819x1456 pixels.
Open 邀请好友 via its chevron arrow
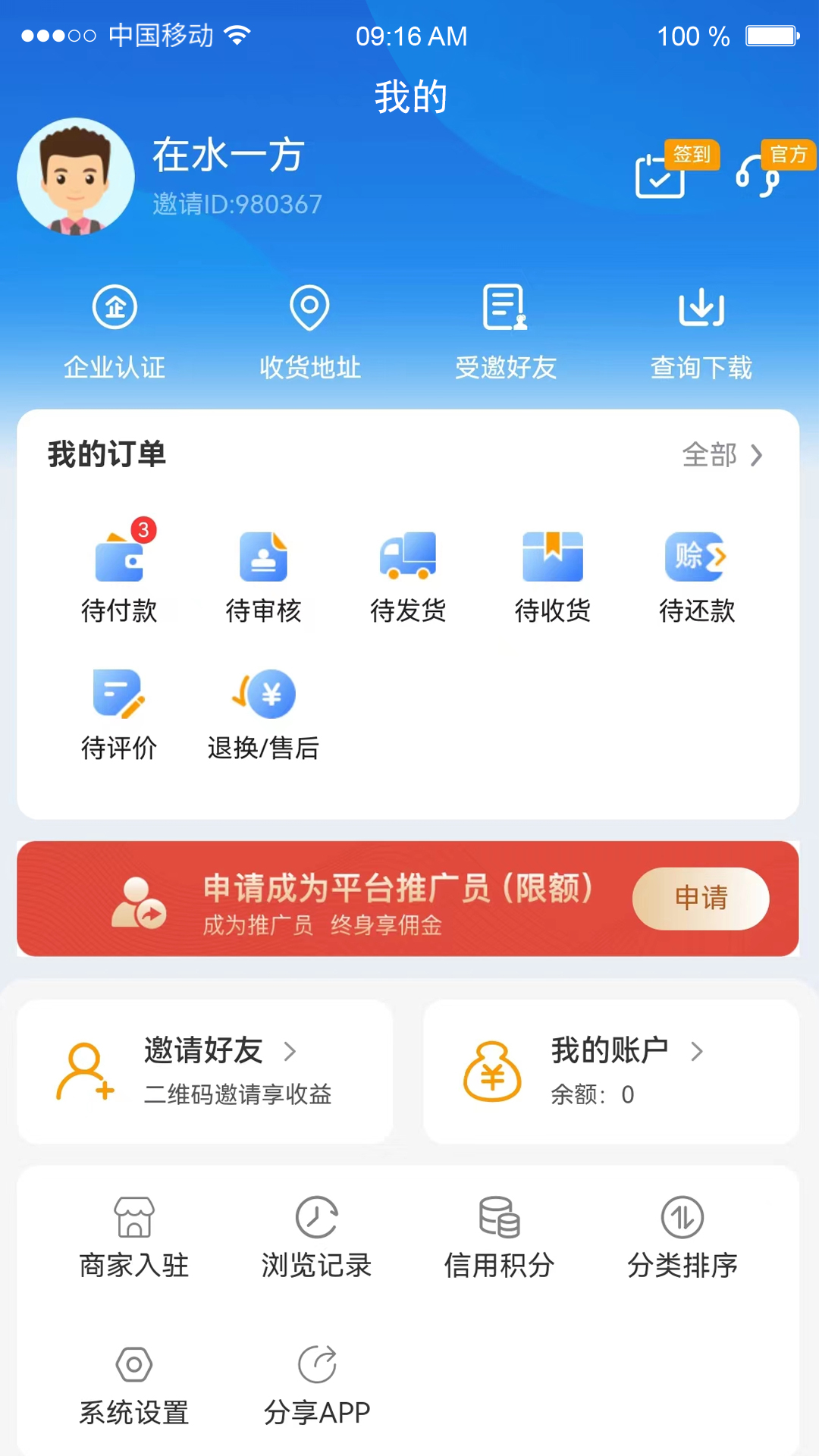pos(290,1052)
